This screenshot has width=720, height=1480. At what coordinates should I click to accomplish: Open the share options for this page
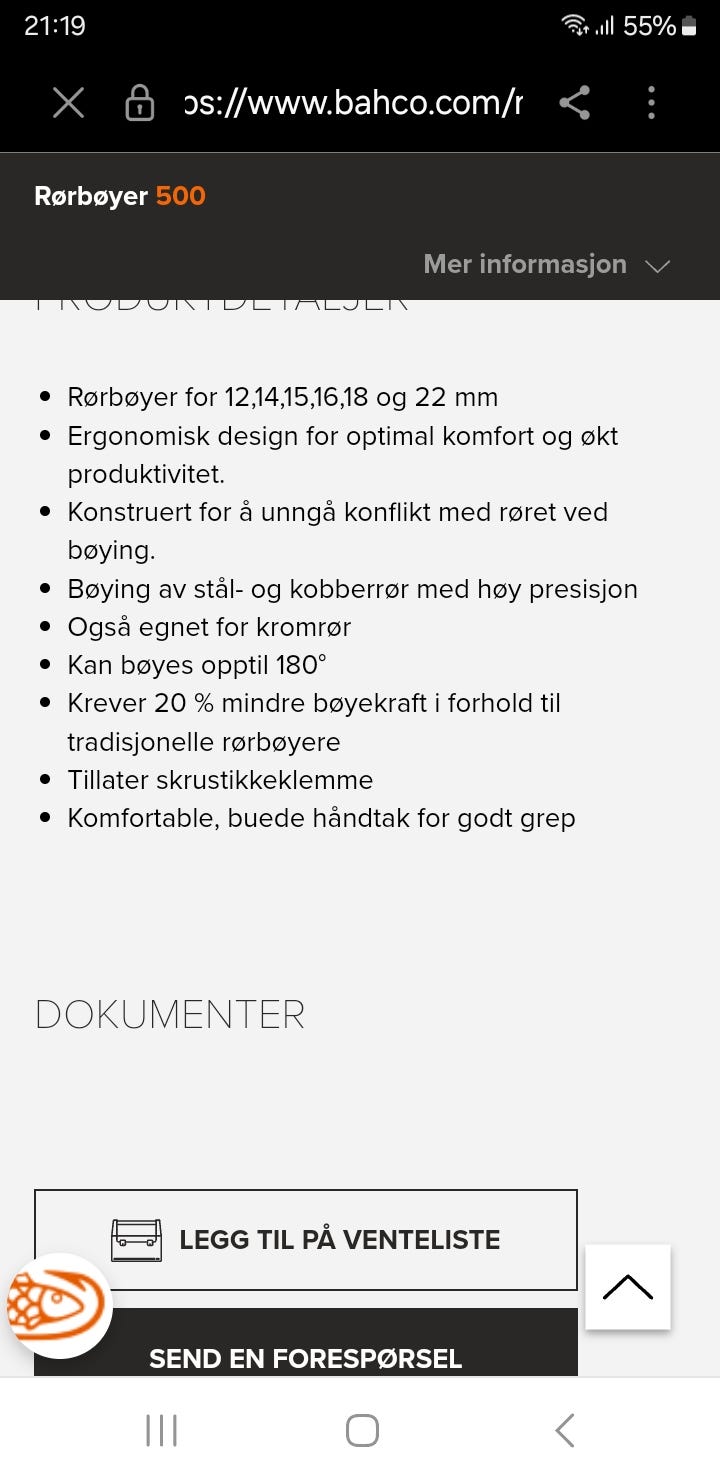pos(575,102)
